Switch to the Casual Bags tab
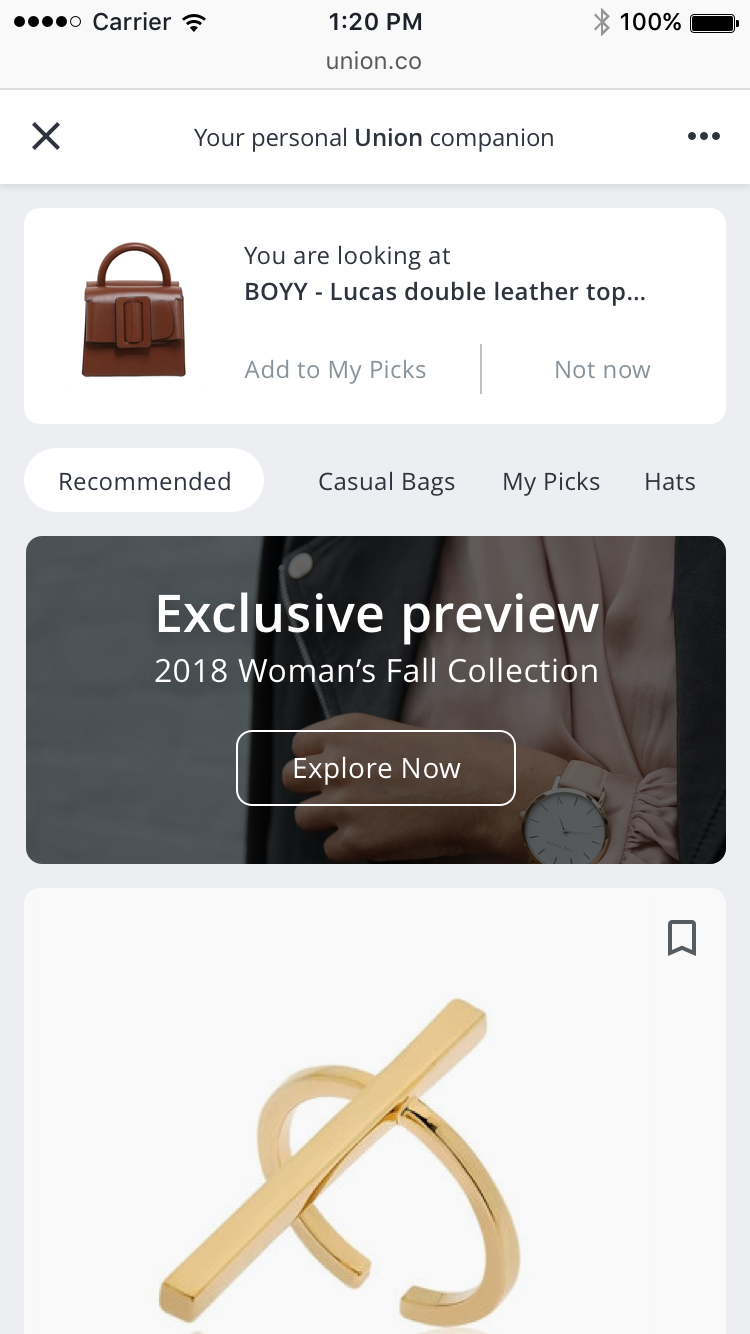Image resolution: width=750 pixels, height=1334 pixels. tap(386, 482)
